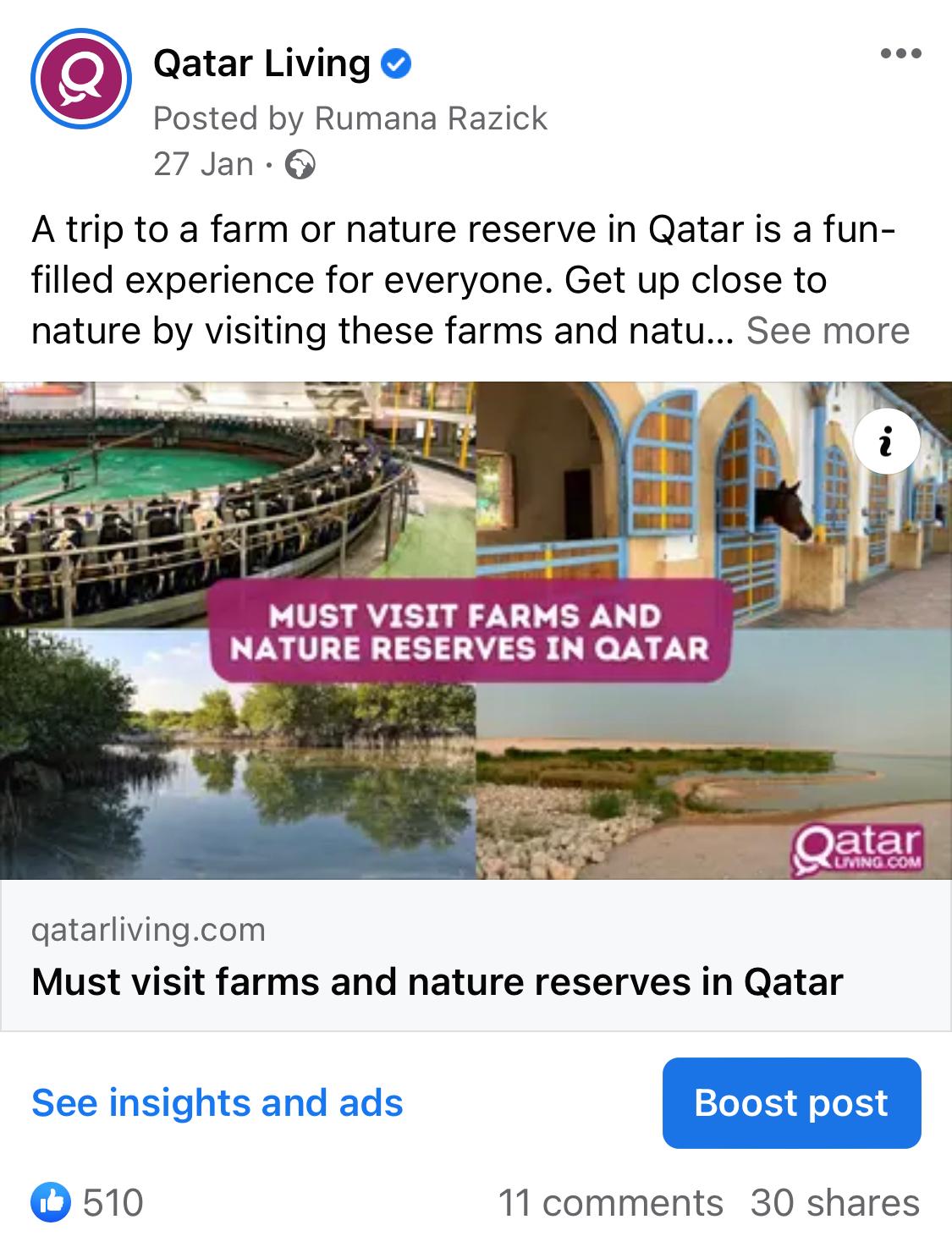
Task: Open the Qatar Living profile picture
Action: tap(80, 79)
